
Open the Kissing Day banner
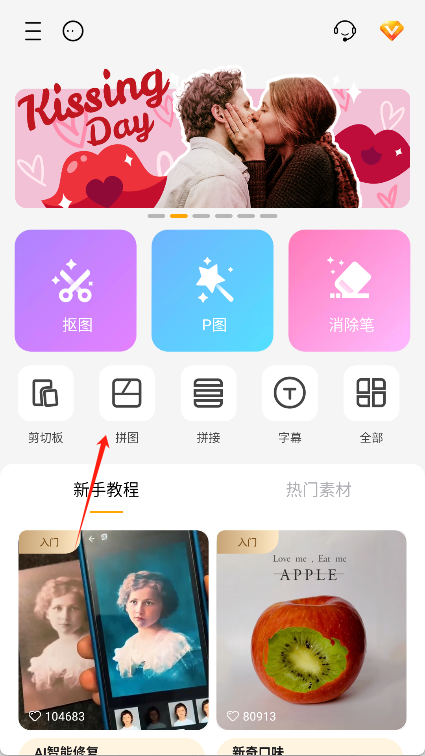click(x=212, y=140)
